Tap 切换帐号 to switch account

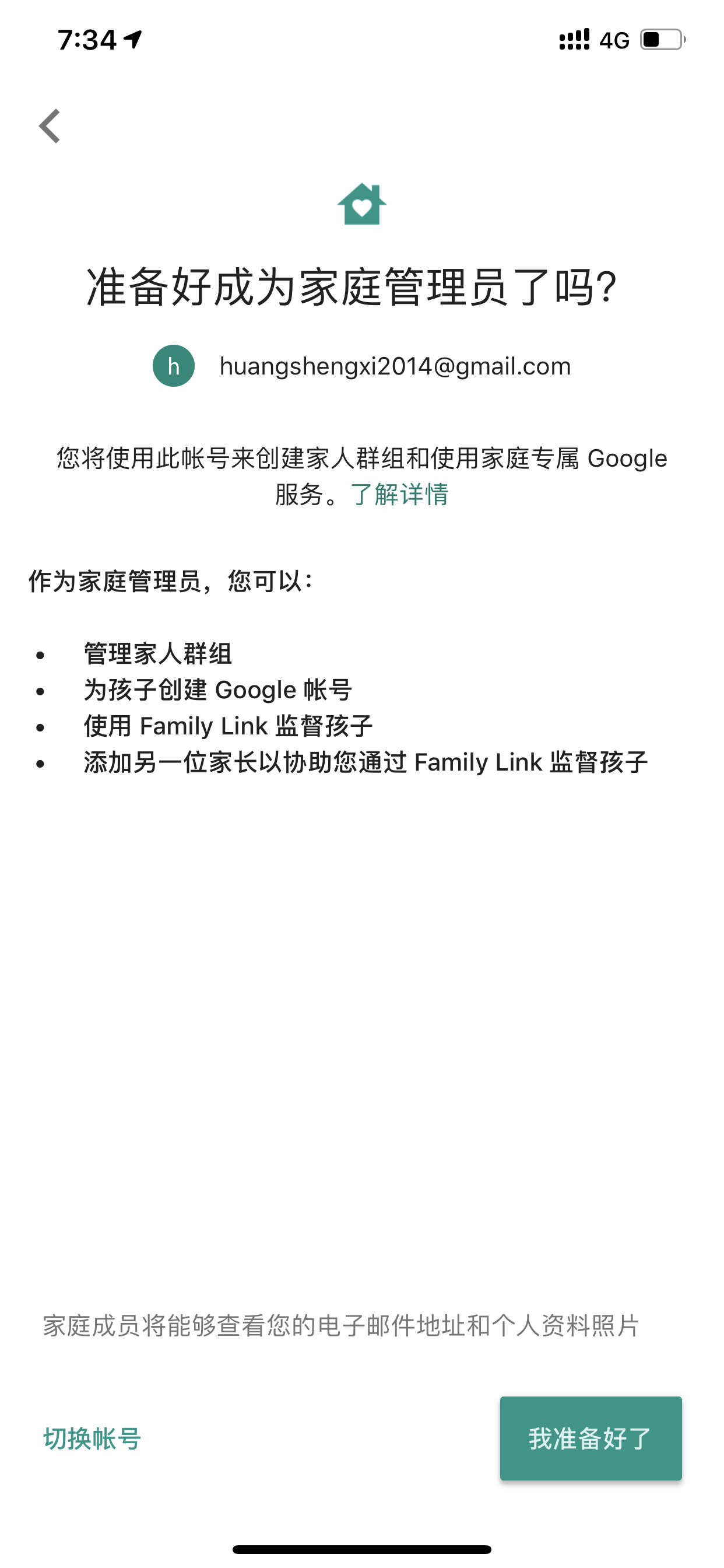pyautogui.click(x=93, y=1439)
